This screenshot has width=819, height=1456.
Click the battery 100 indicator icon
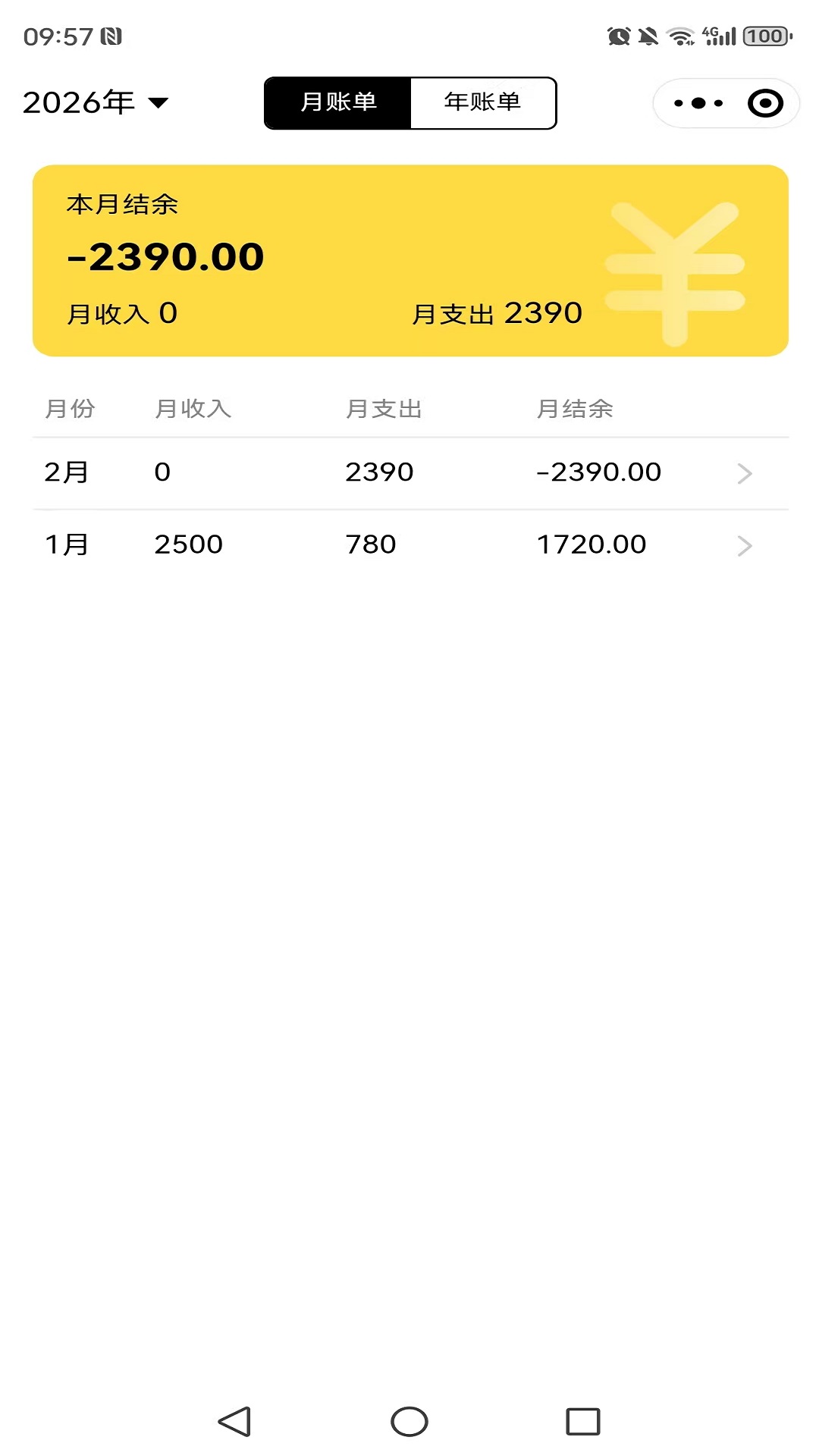[766, 34]
